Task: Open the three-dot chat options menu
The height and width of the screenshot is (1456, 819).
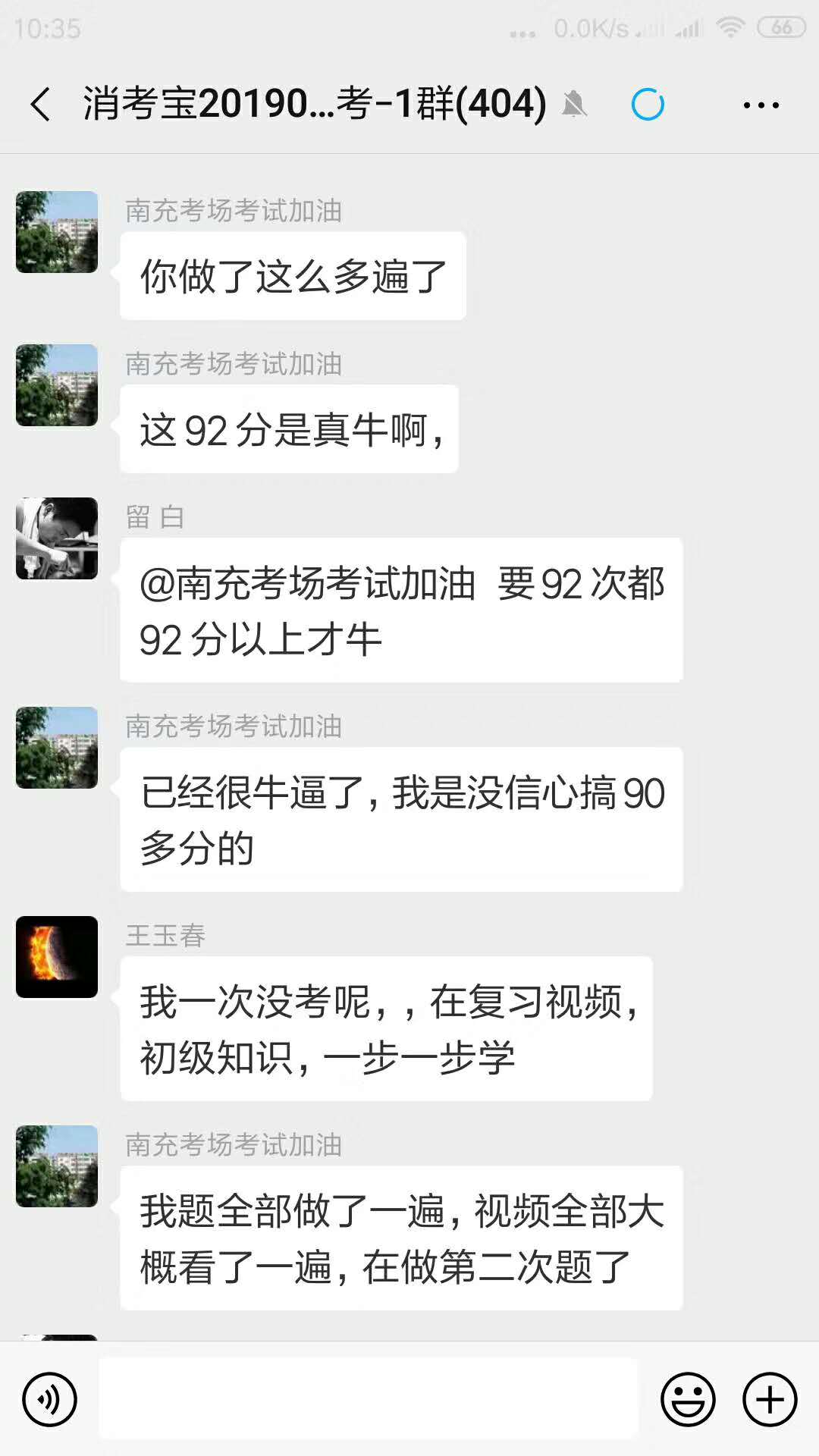Action: point(761,105)
